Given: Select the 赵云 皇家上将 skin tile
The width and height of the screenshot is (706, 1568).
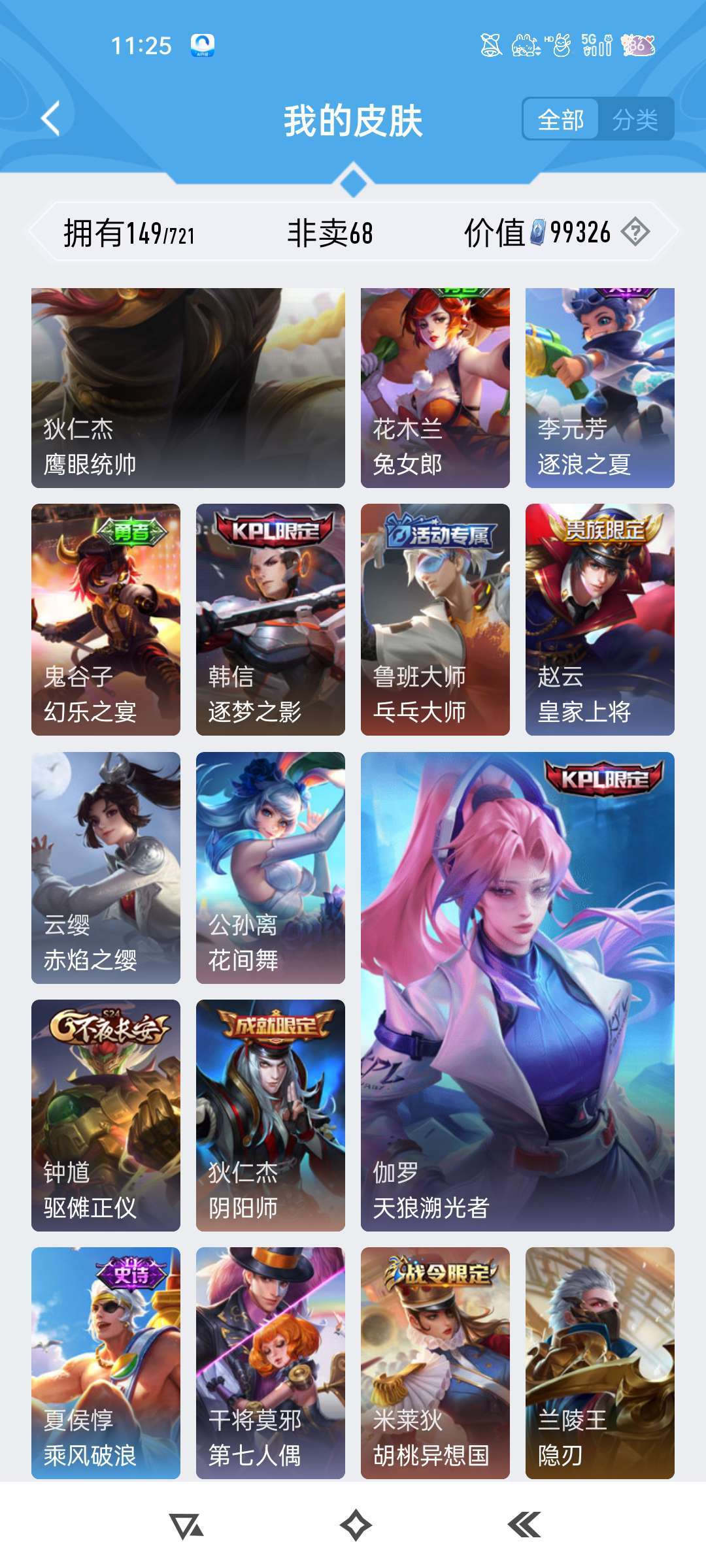Looking at the screenshot, I should 600,619.
